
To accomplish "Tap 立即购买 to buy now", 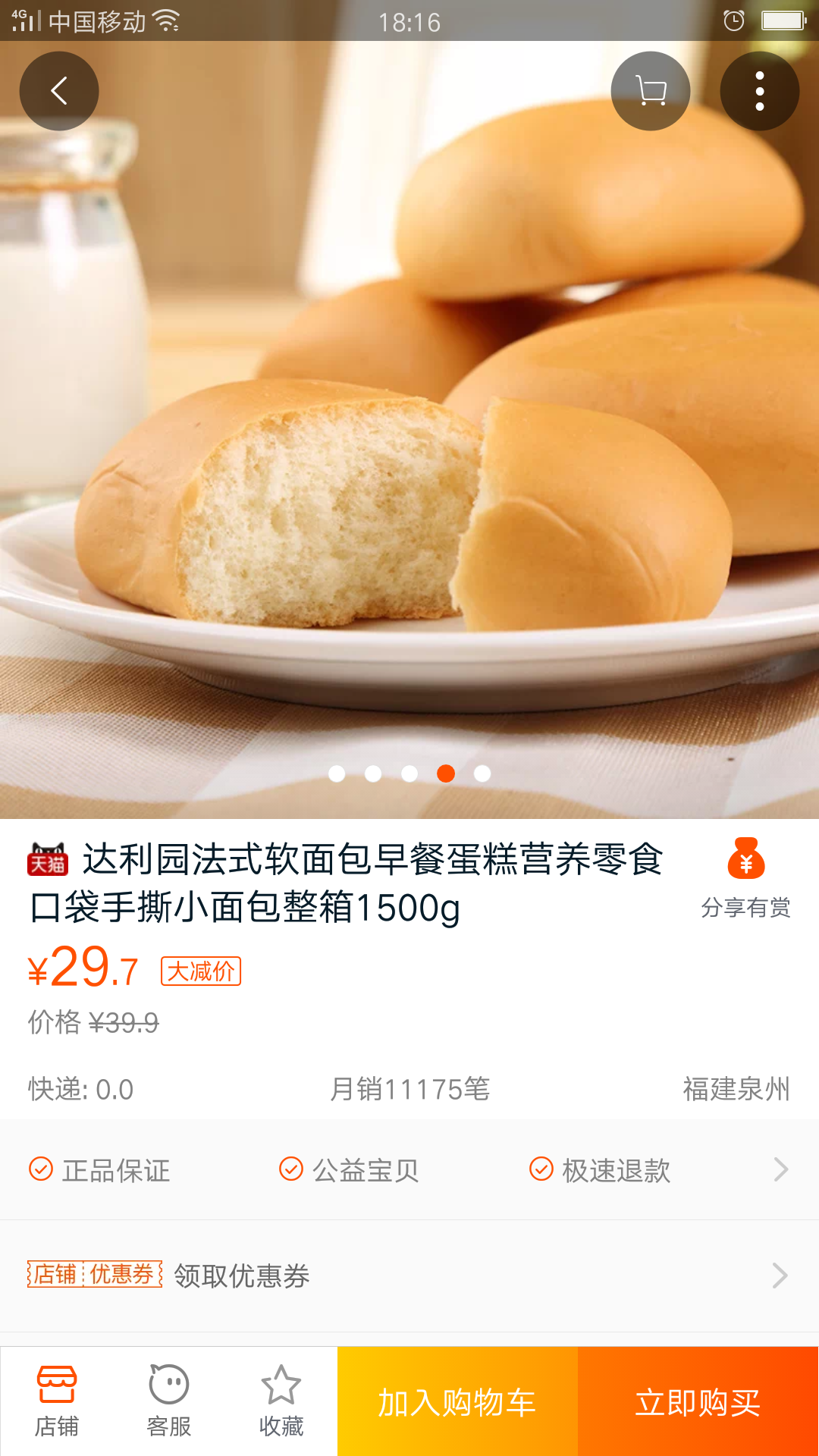I will (698, 1401).
